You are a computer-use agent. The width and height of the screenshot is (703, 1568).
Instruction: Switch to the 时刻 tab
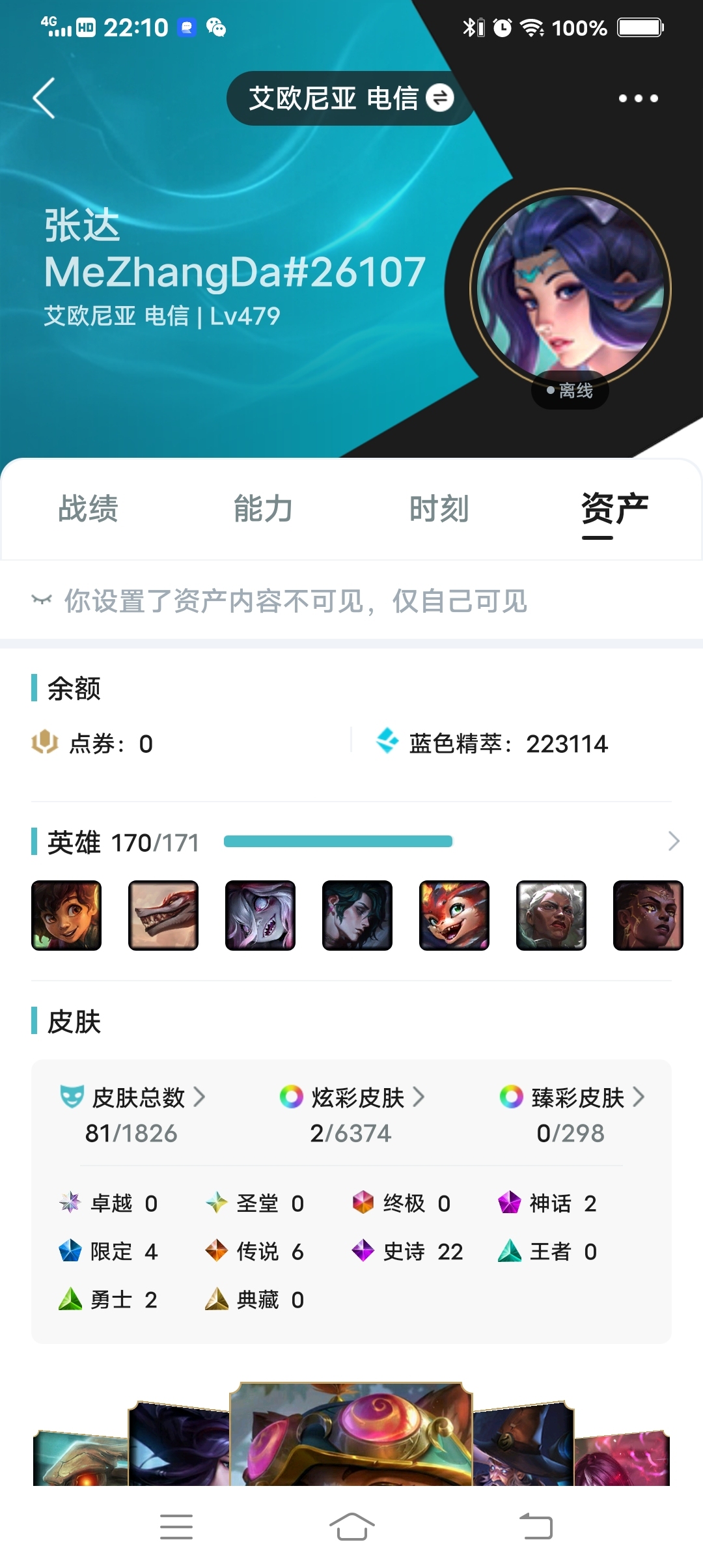[x=439, y=509]
